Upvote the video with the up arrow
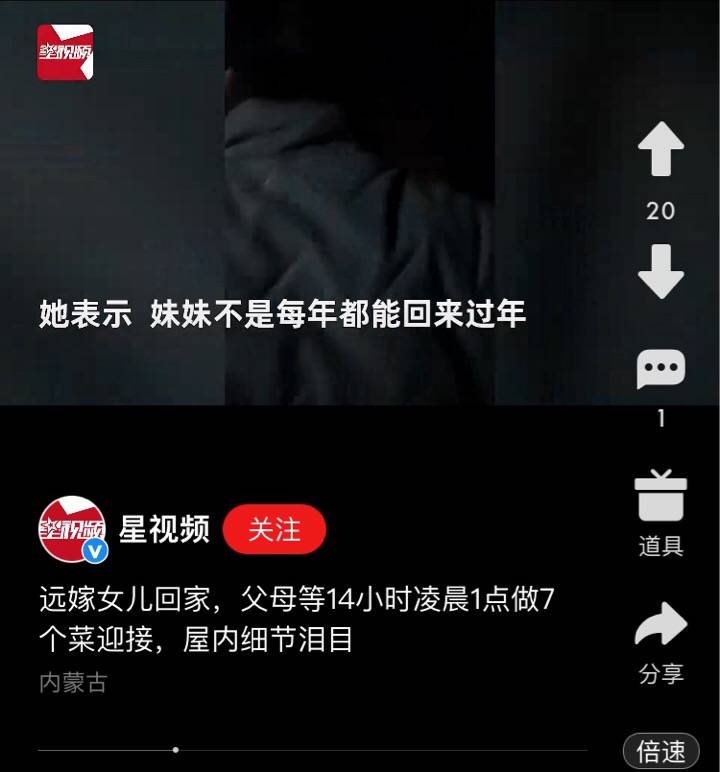Image resolution: width=720 pixels, height=772 pixels. (x=660, y=152)
